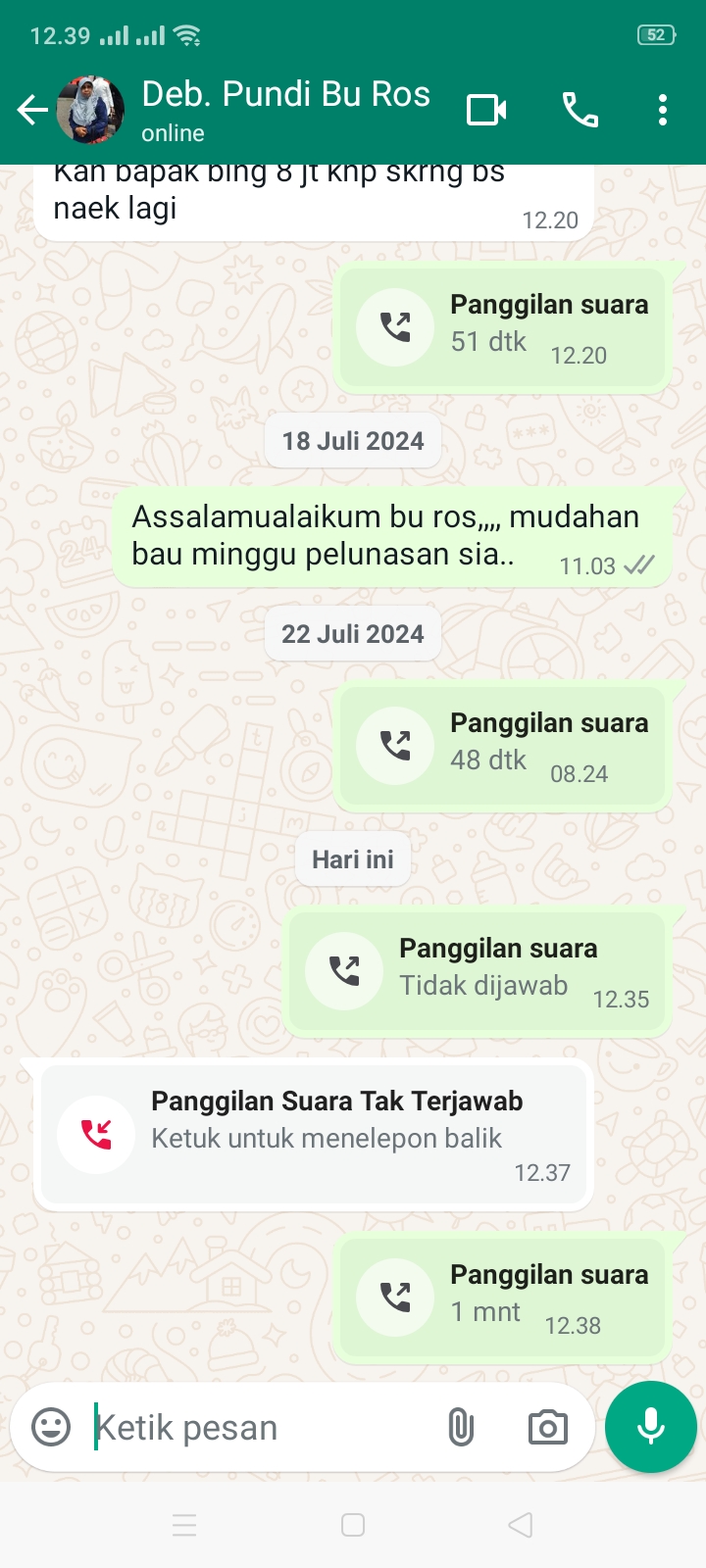Viewport: 706px width, 1568px height.
Task: Open the recent apps button
Action: coord(184,1525)
